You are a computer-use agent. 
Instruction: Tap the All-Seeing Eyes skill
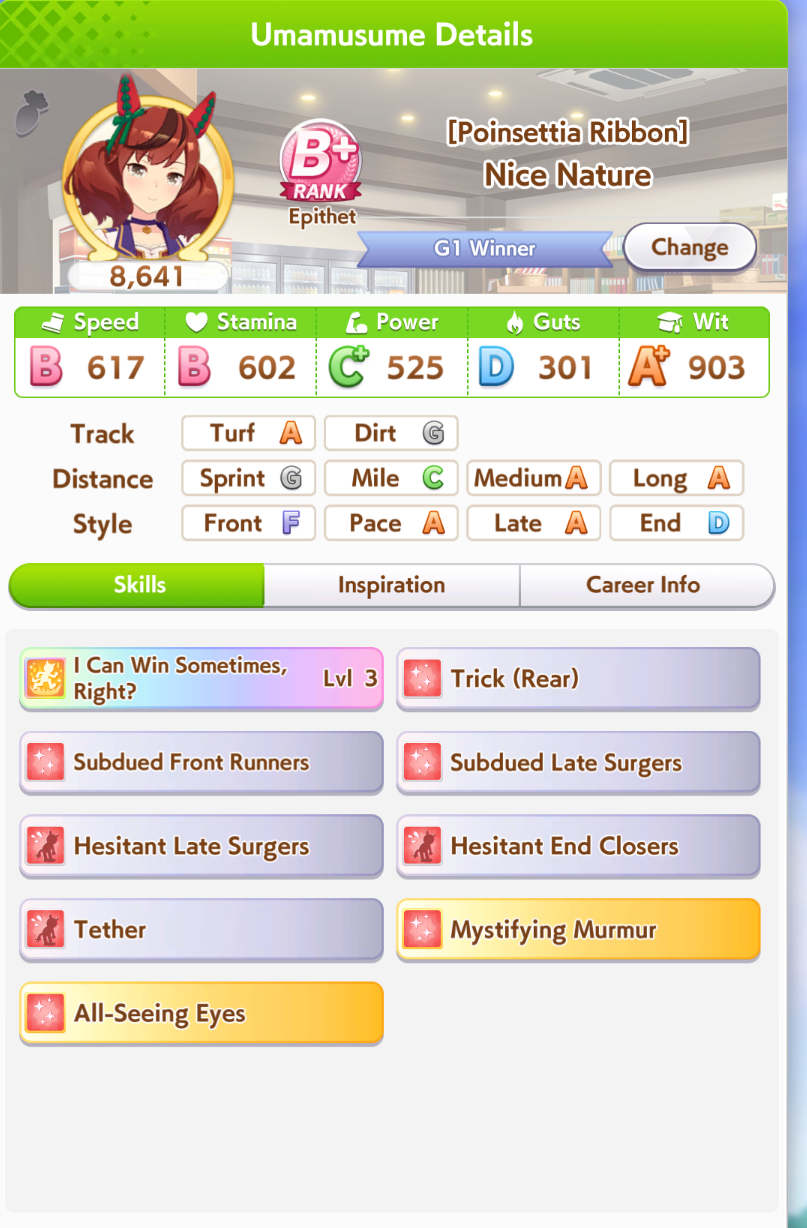(201, 1014)
